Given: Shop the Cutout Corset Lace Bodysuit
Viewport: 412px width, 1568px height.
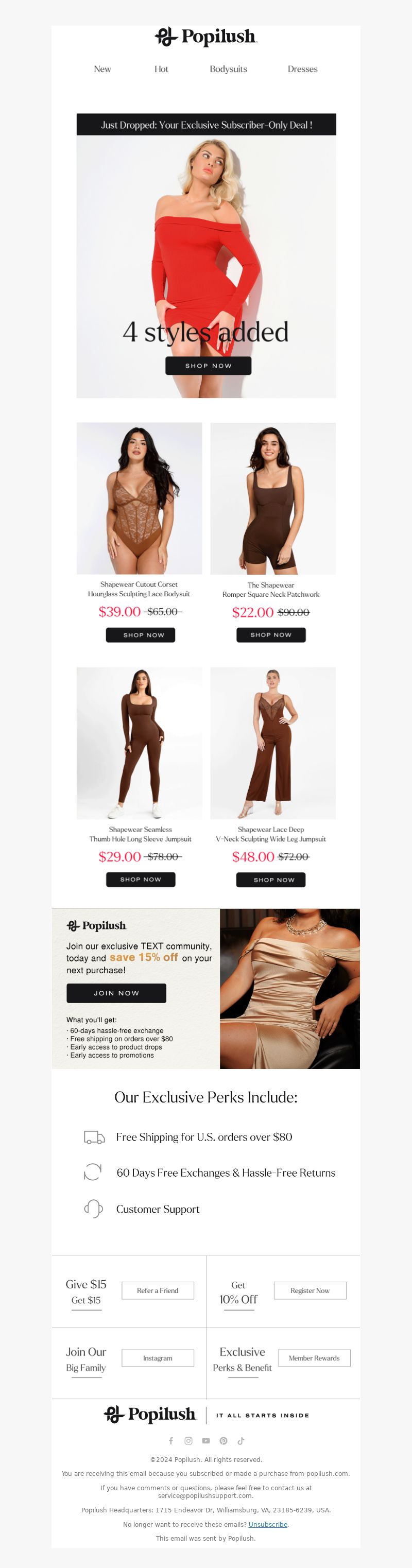Looking at the screenshot, I should coord(141,635).
